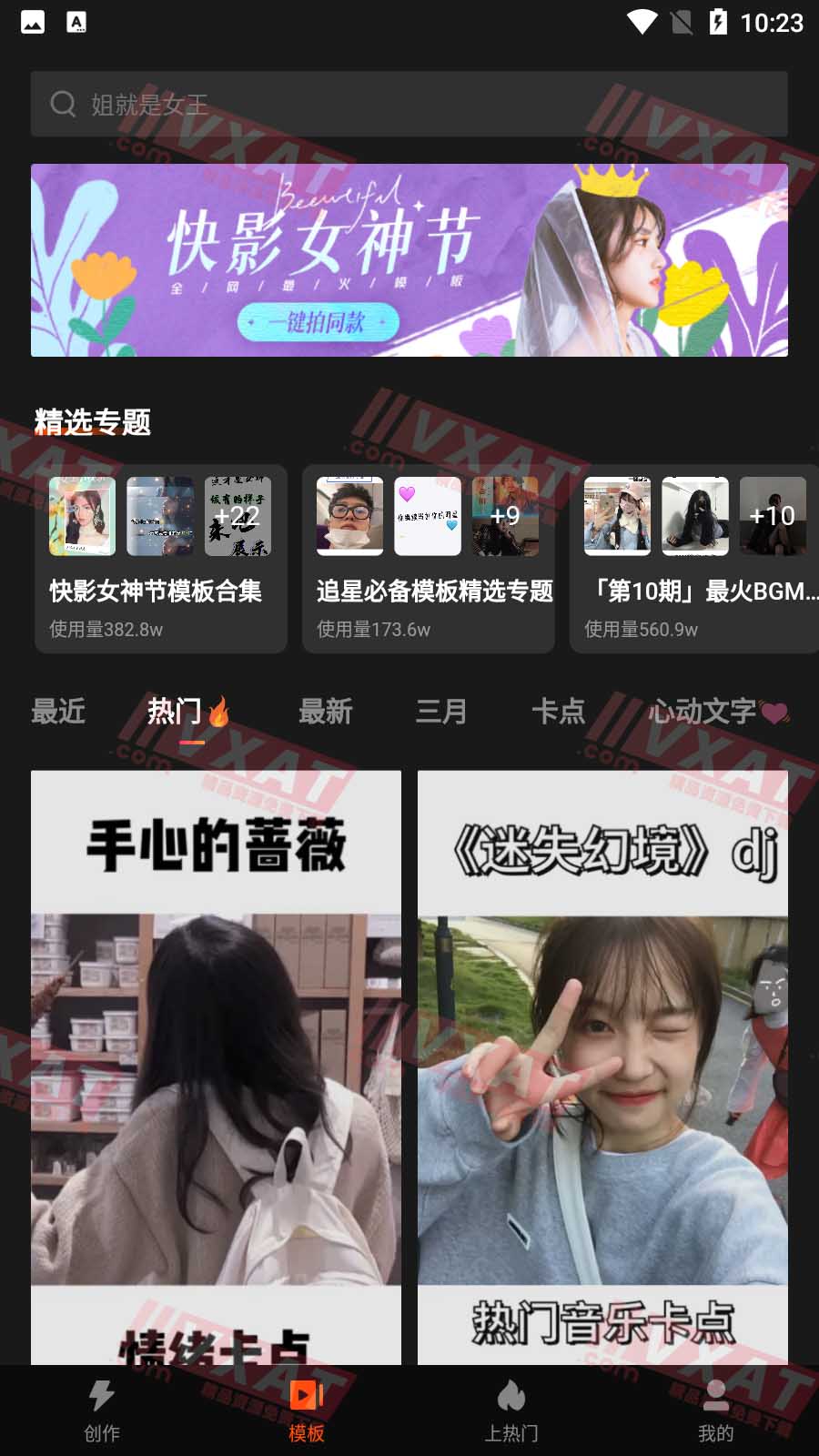Click the search magnifier icon
The width and height of the screenshot is (819, 1456).
(x=63, y=103)
